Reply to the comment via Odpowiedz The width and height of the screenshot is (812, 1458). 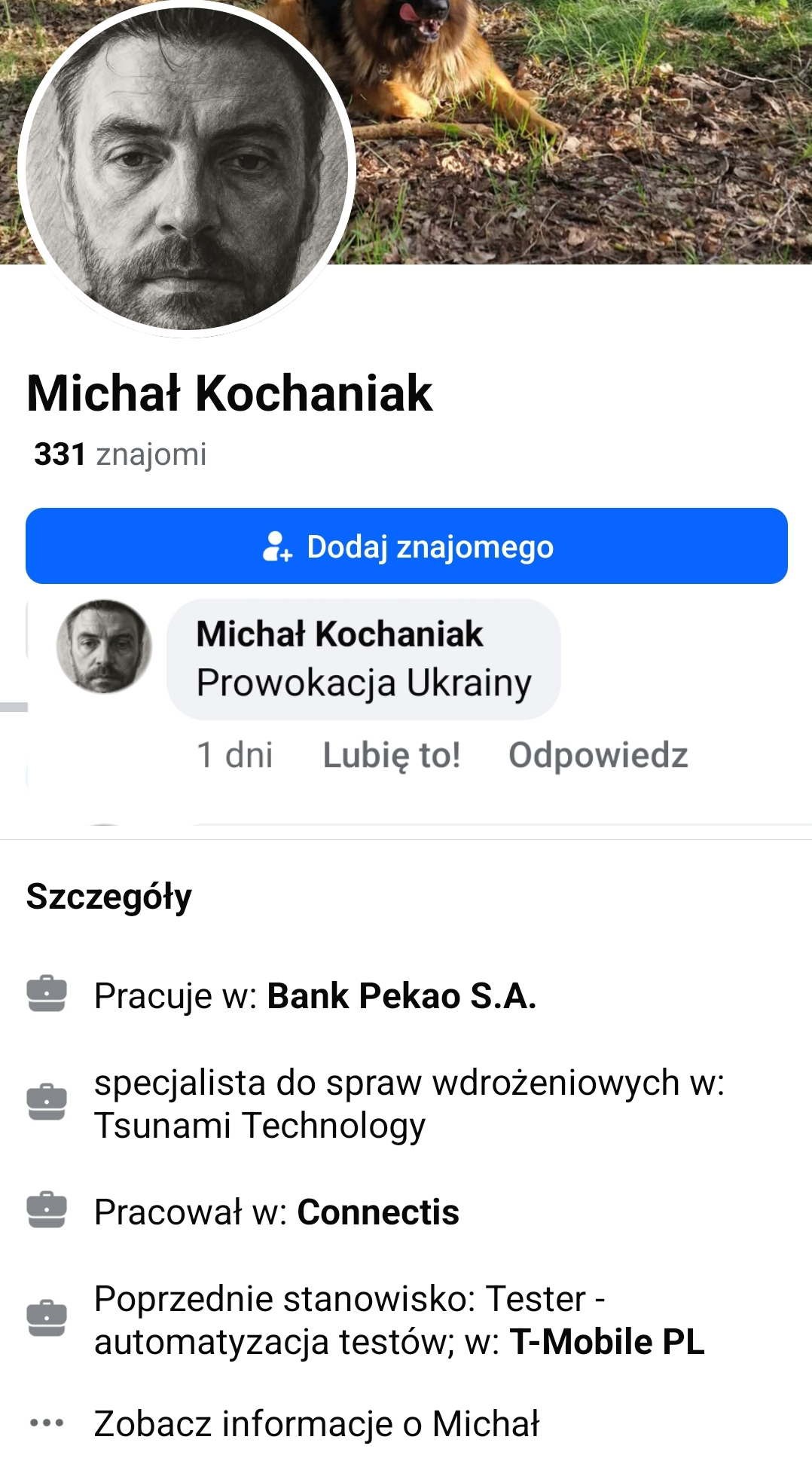(x=598, y=754)
